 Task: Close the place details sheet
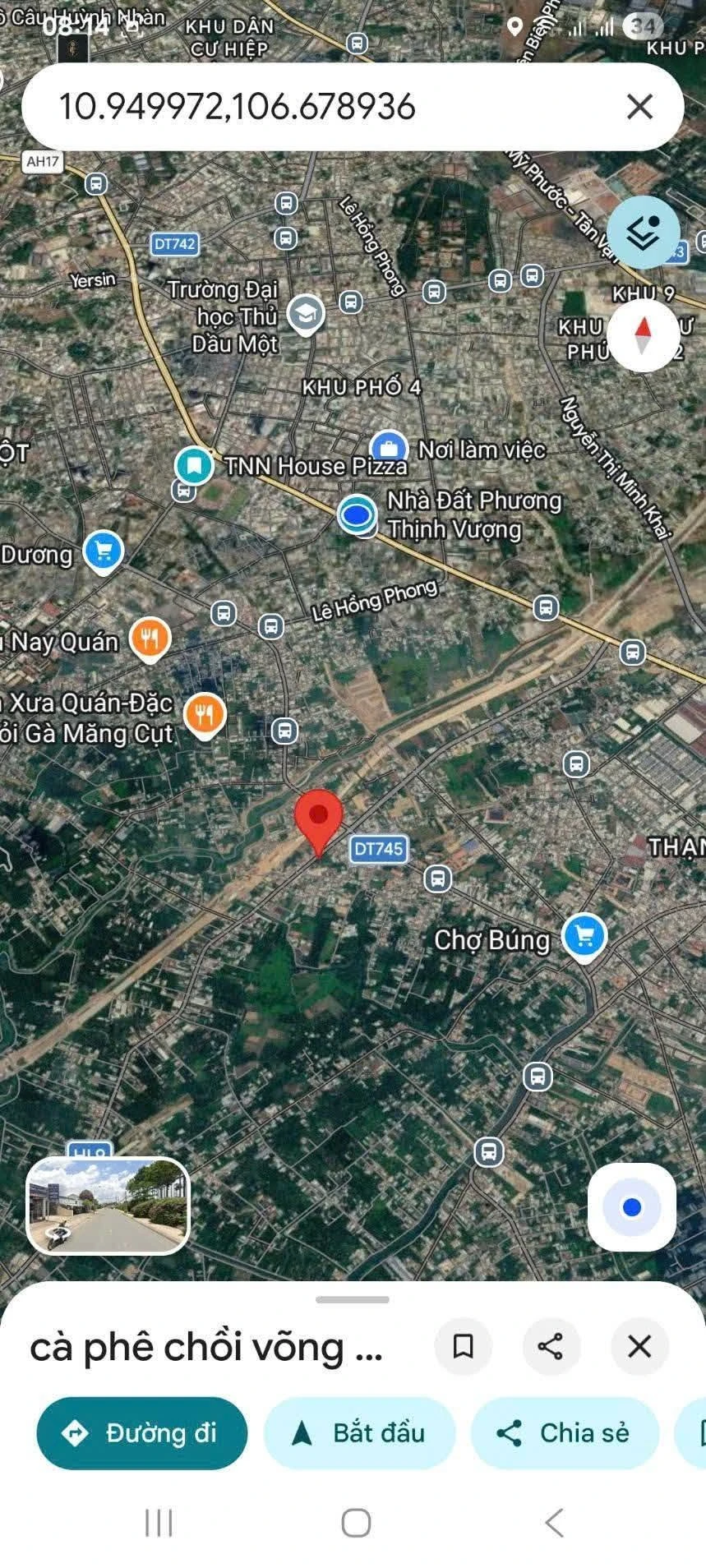639,1346
